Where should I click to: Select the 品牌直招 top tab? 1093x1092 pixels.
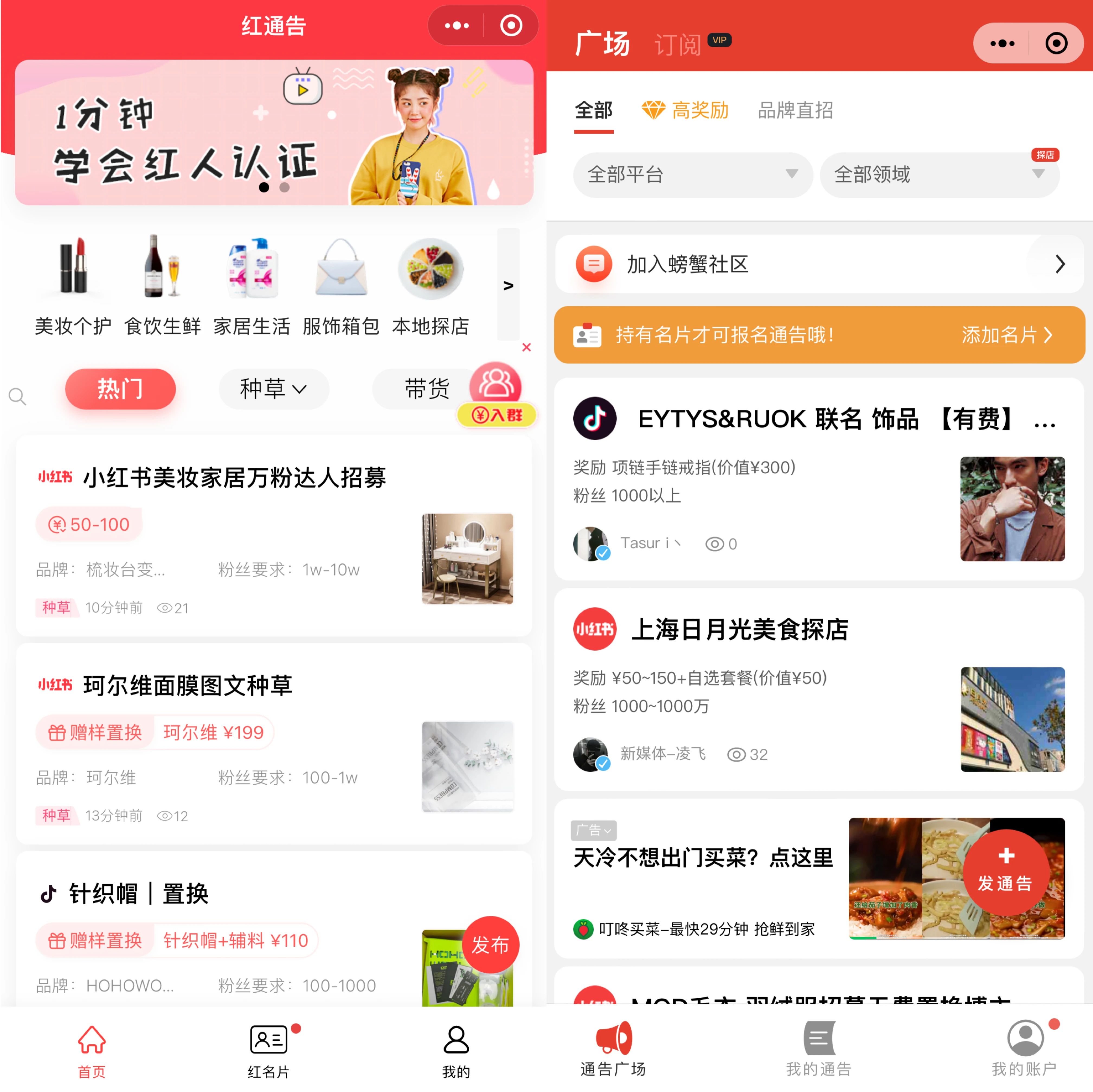coord(795,110)
